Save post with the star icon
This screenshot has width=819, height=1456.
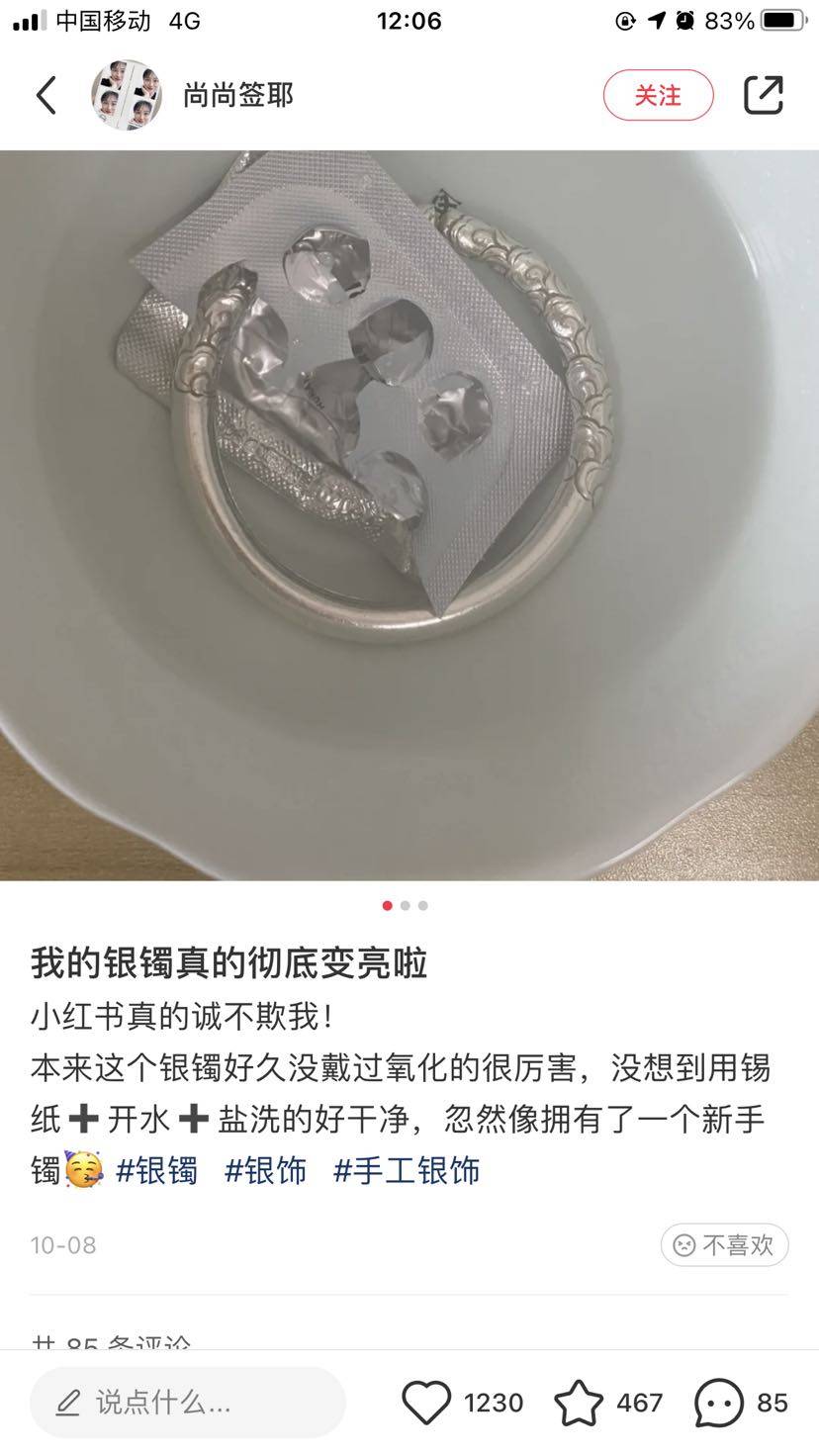tap(579, 1403)
